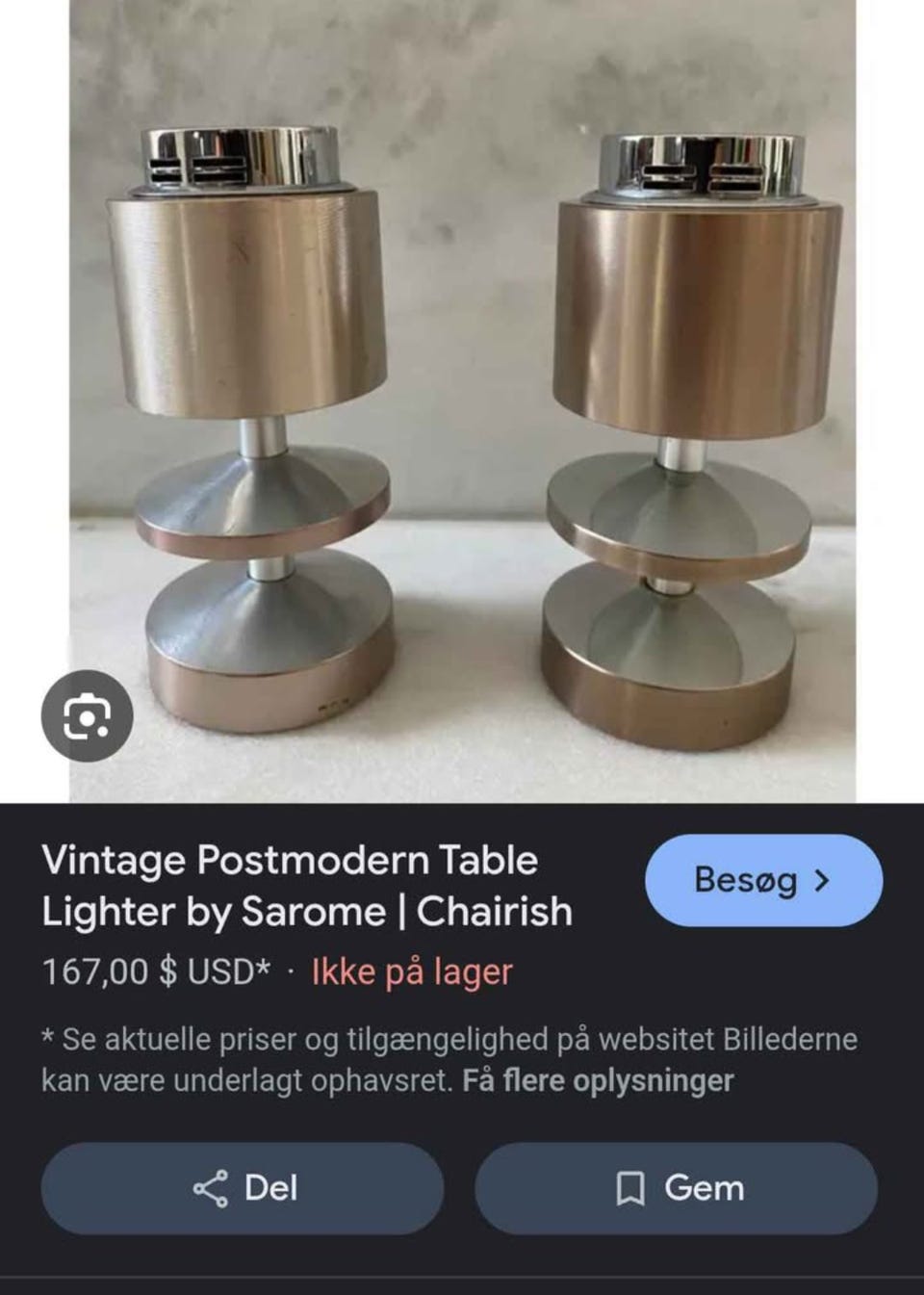Screen dimensions: 924x1295
Task: Open image search via the camera icon
Action: pos(88,715)
